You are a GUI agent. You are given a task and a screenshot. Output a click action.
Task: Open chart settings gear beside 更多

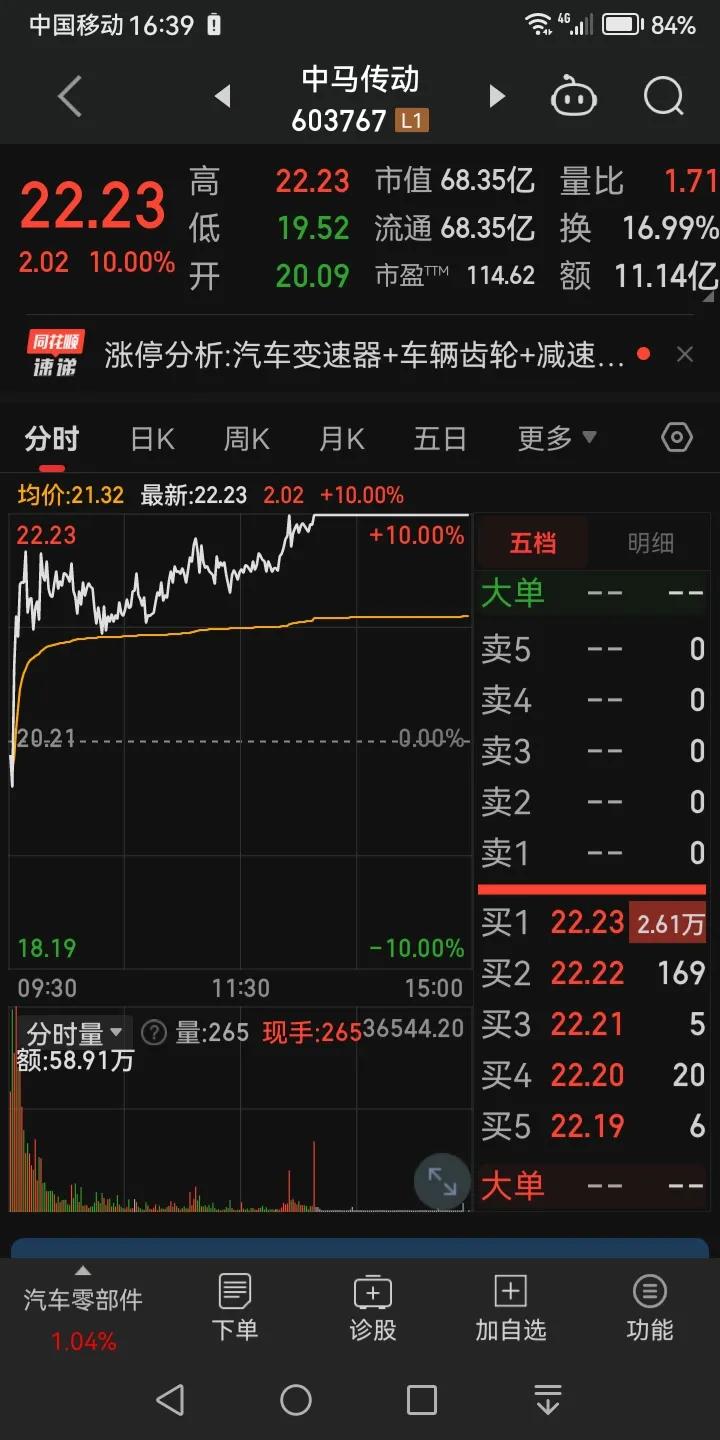click(x=676, y=438)
